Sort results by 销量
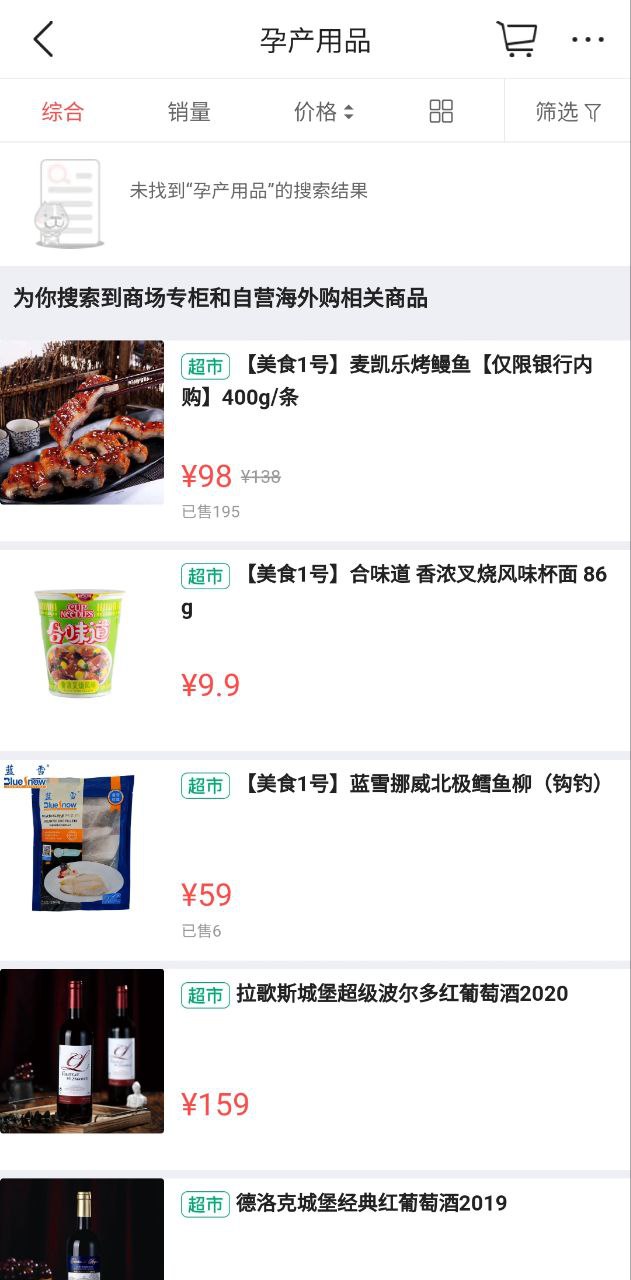 pyautogui.click(x=189, y=112)
